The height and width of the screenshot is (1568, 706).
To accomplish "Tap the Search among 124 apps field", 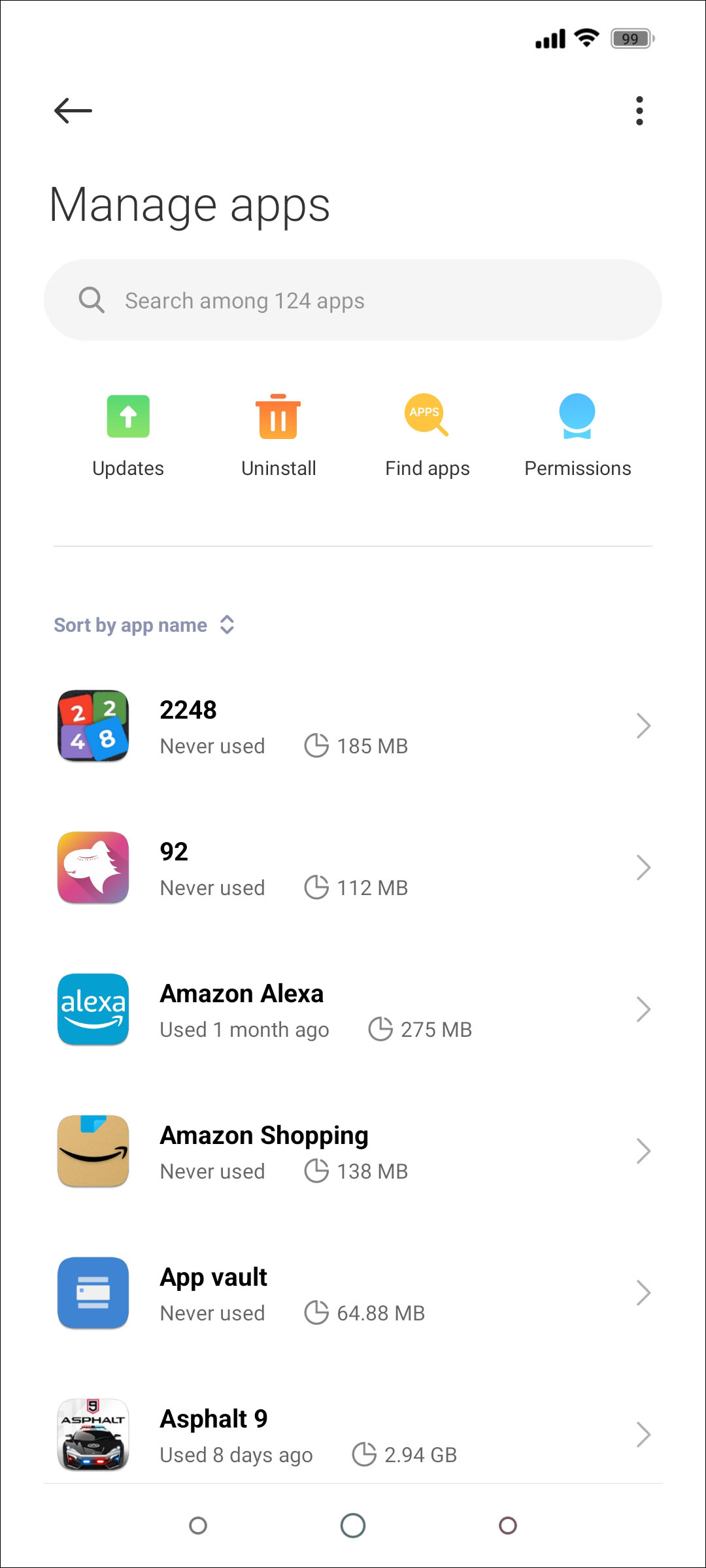I will coord(353,301).
